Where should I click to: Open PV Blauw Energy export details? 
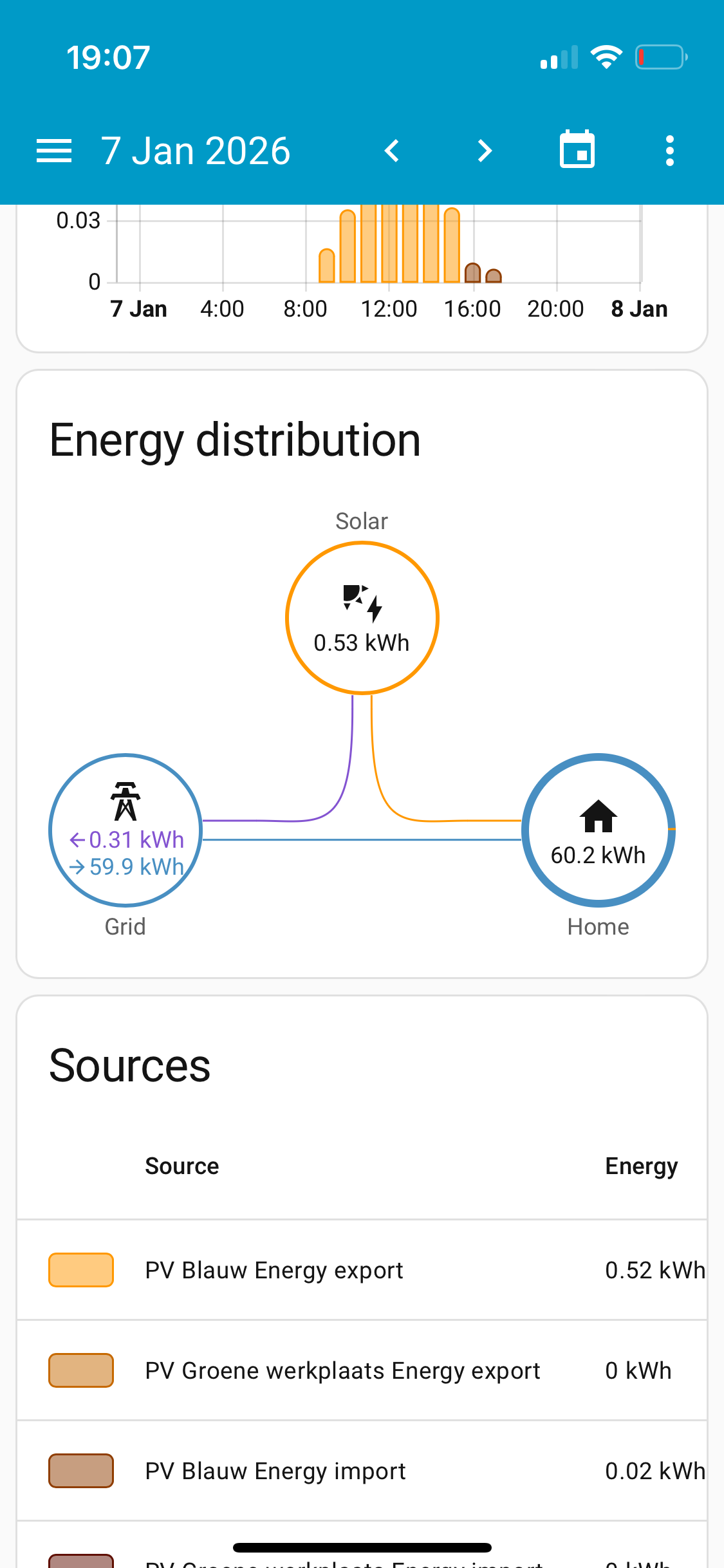coord(274,1270)
